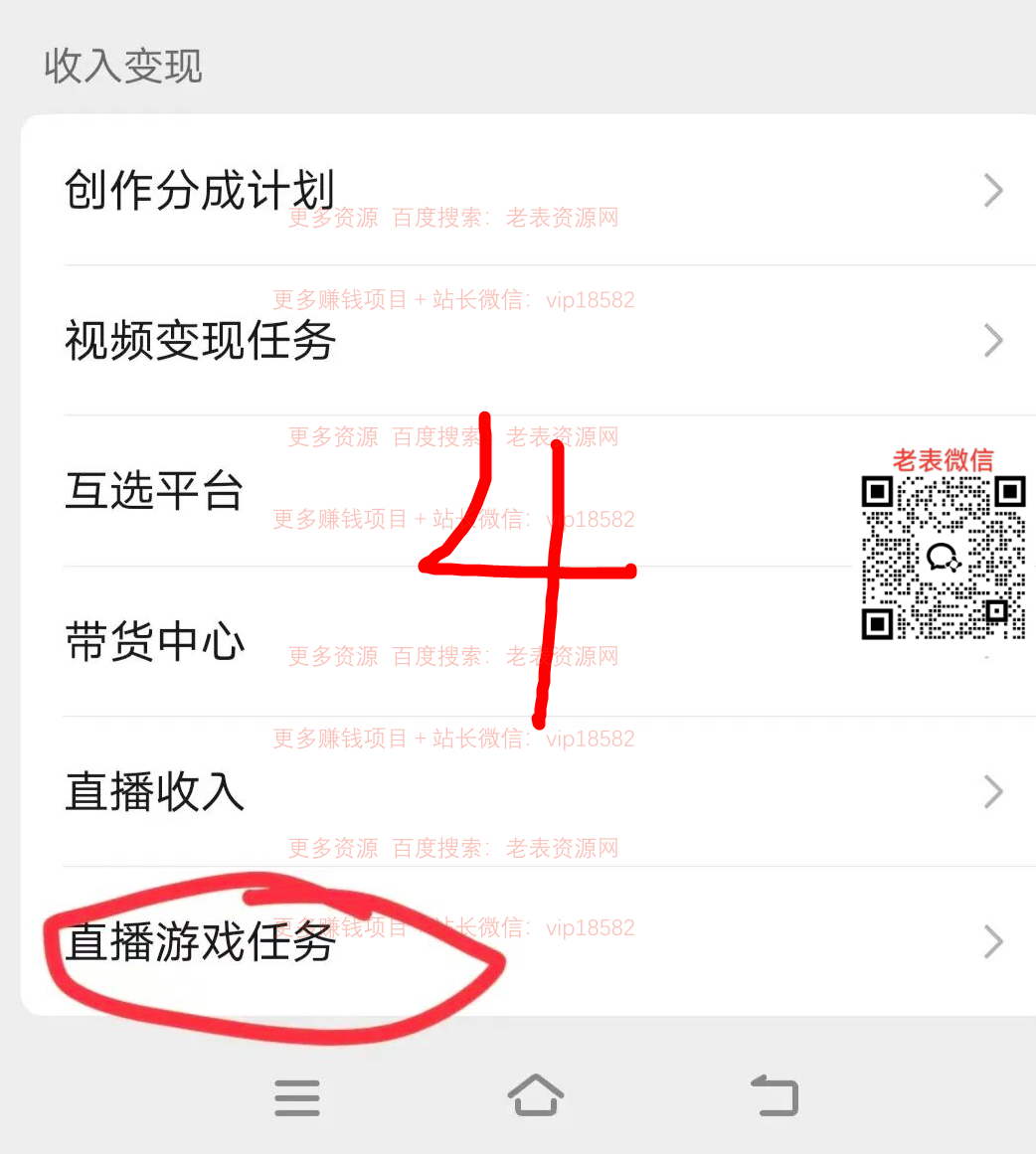1036x1154 pixels.
Task: Open 直播游戏任务 row
Action: 199,942
